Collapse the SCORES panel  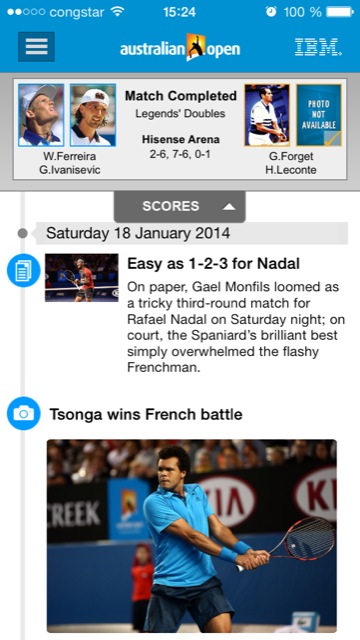tap(180, 207)
